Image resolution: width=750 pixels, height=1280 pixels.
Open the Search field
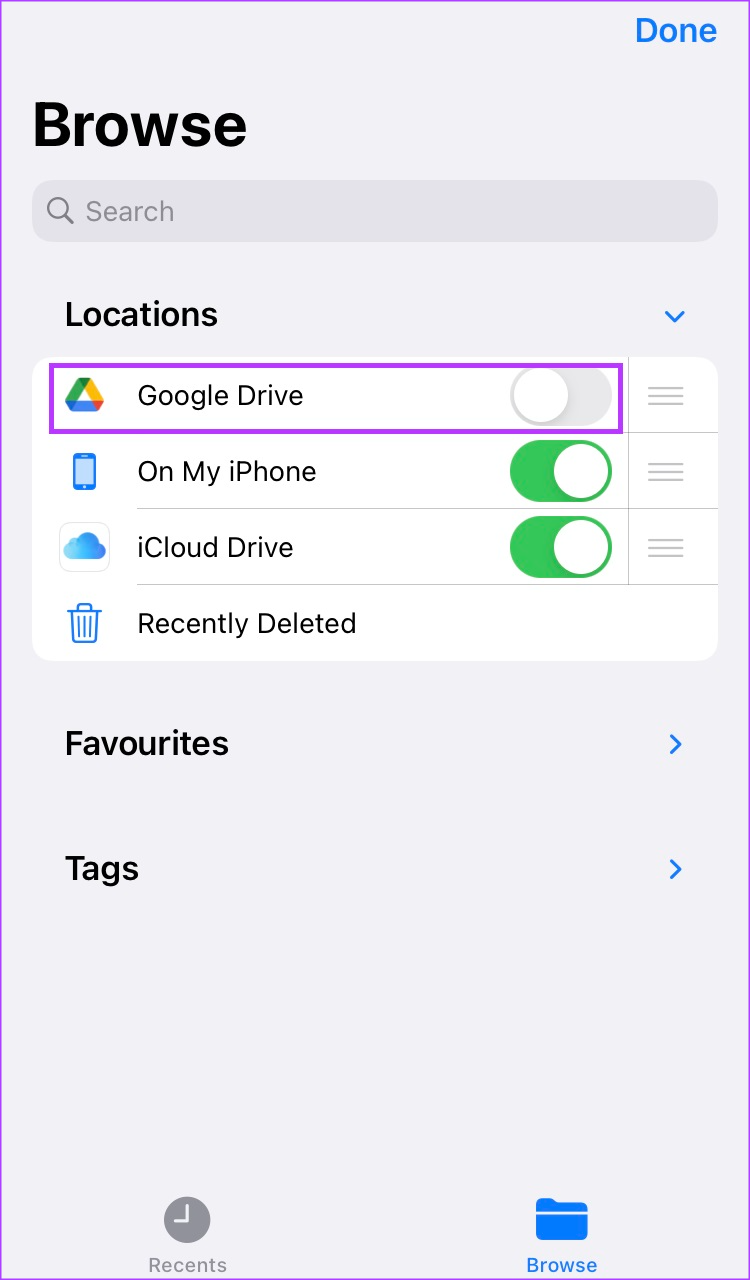[375, 211]
